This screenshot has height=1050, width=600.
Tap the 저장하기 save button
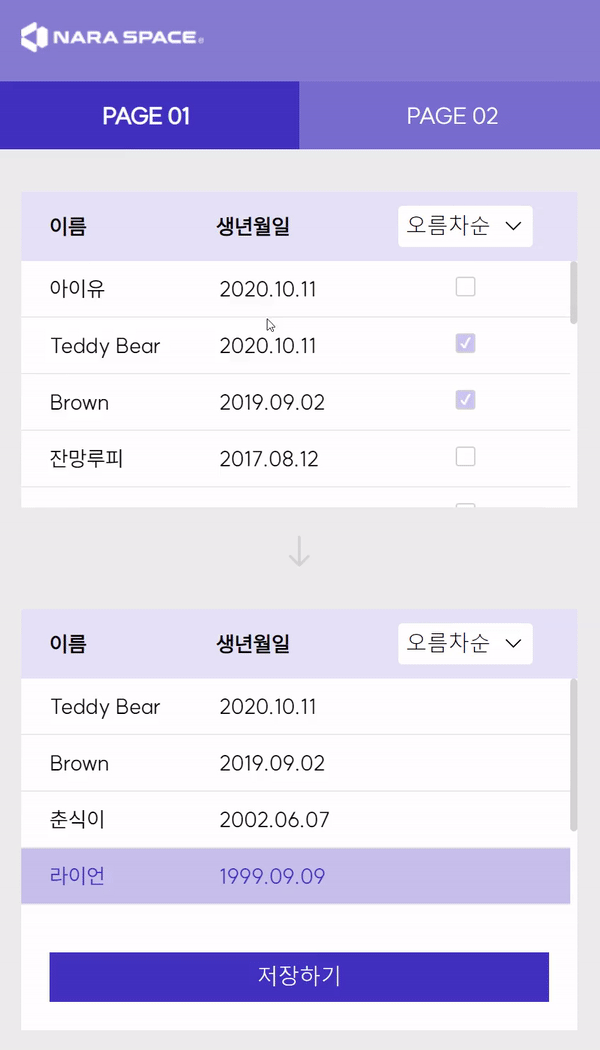299,976
